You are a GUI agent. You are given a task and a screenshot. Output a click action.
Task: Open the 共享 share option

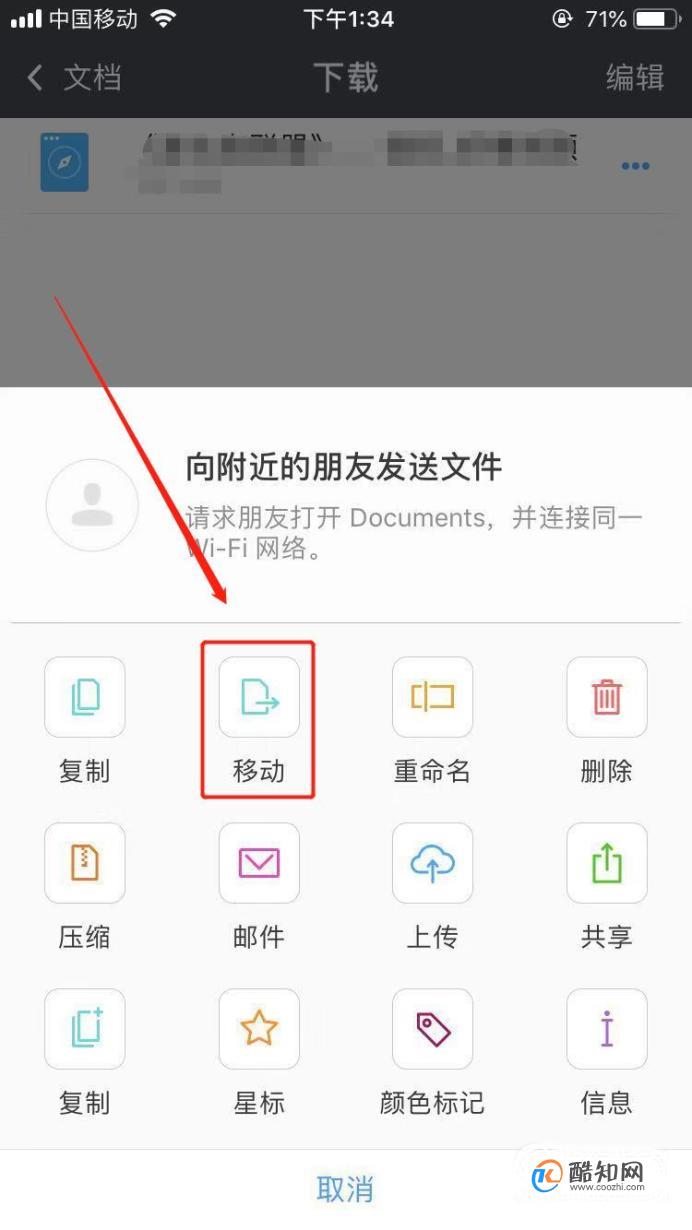606,864
